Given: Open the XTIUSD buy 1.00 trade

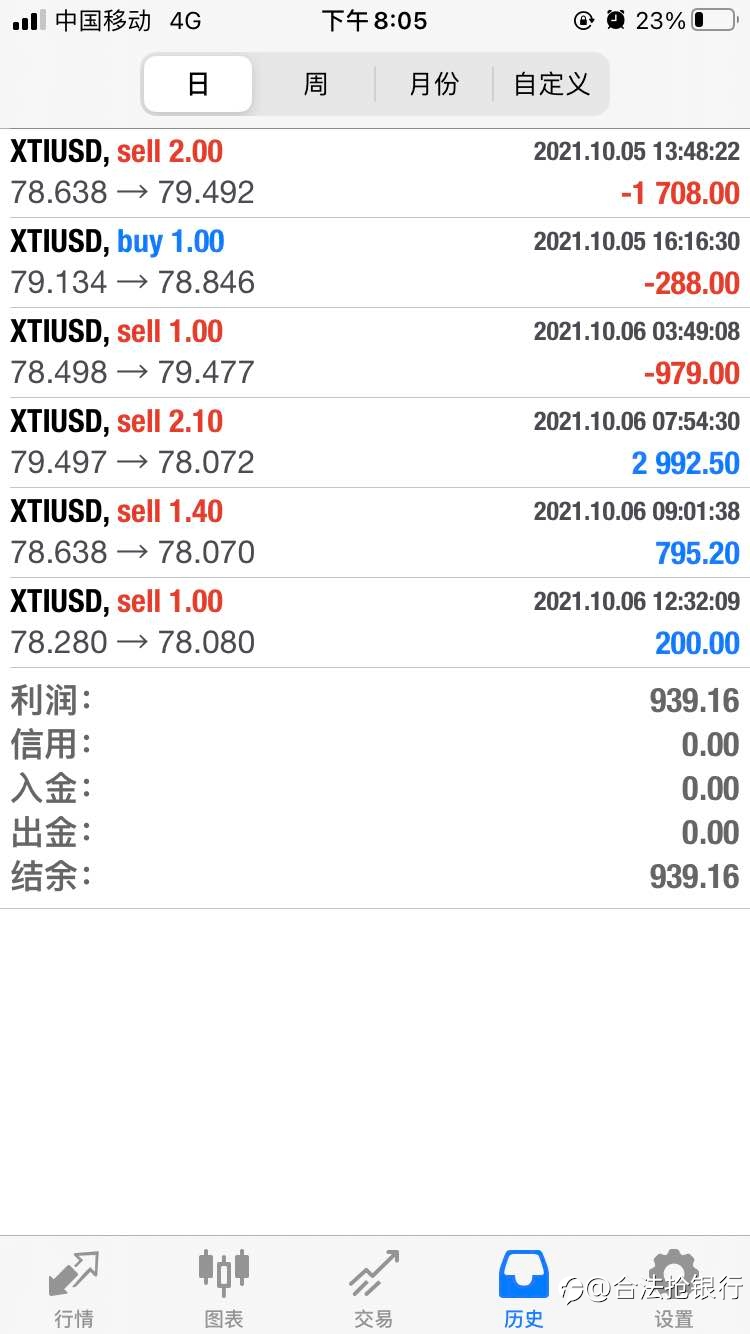Looking at the screenshot, I should point(375,263).
